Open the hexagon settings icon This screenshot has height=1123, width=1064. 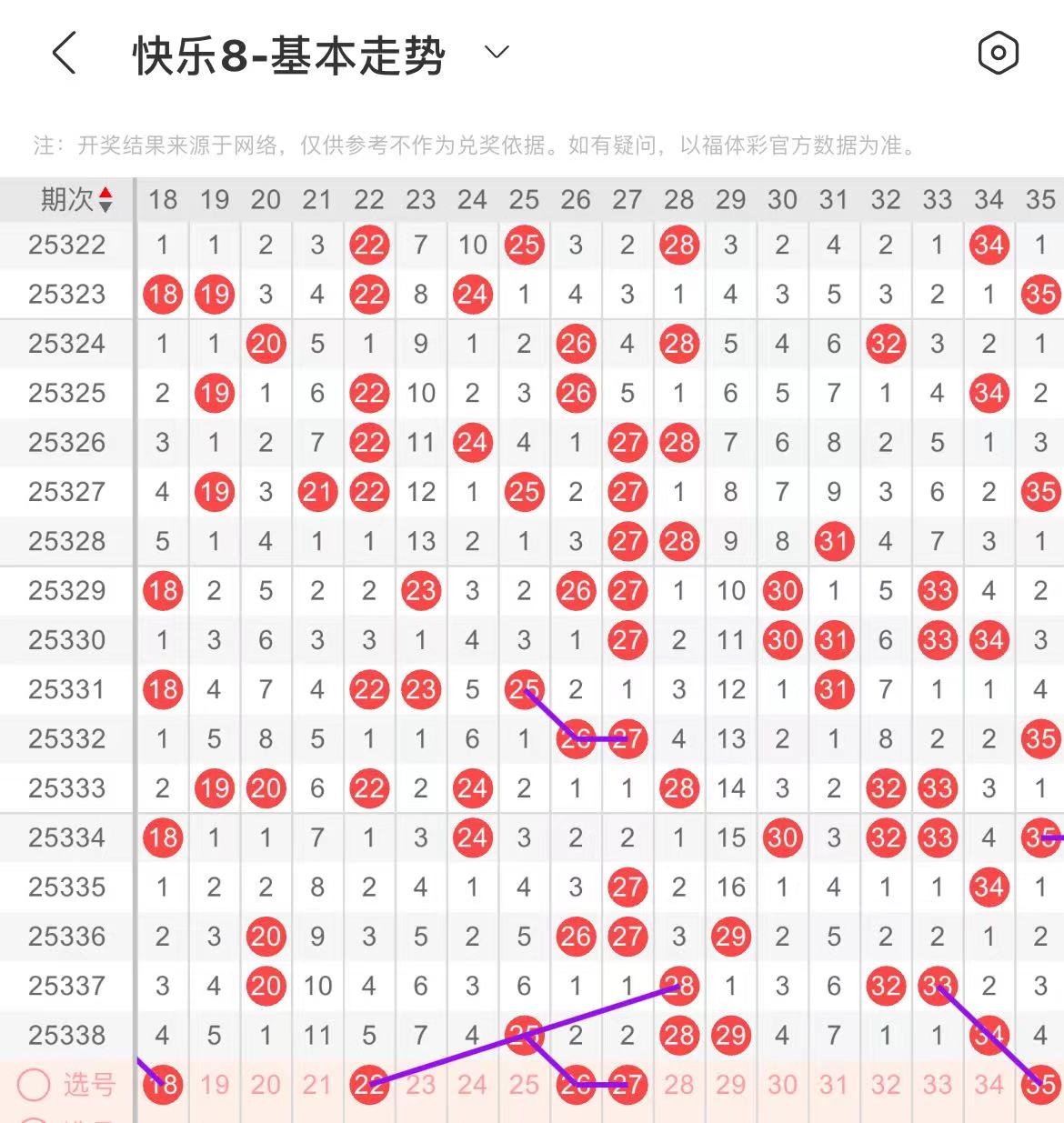pyautogui.click(x=998, y=53)
